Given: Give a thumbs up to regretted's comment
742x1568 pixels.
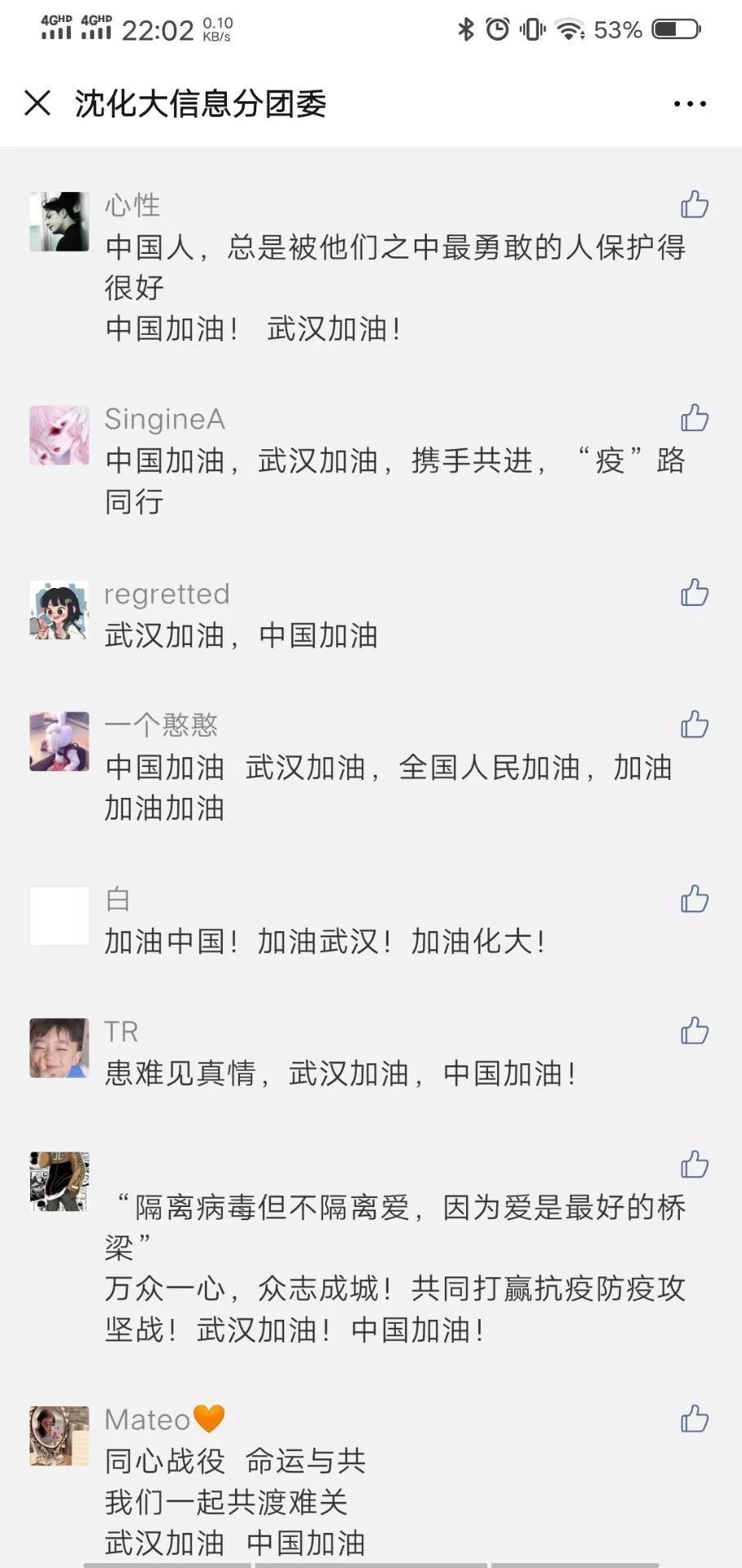Looking at the screenshot, I should click(x=695, y=592).
